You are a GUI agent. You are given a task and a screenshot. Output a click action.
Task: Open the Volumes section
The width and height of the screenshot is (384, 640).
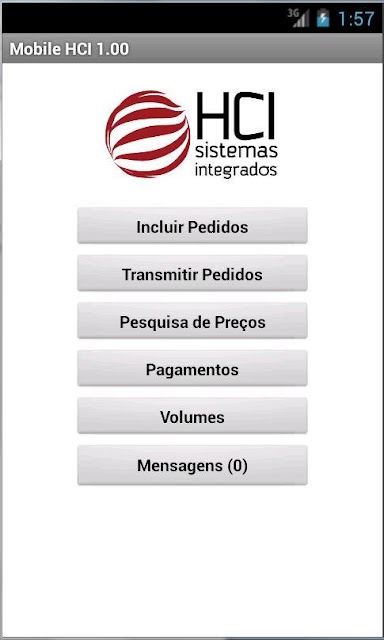point(192,416)
